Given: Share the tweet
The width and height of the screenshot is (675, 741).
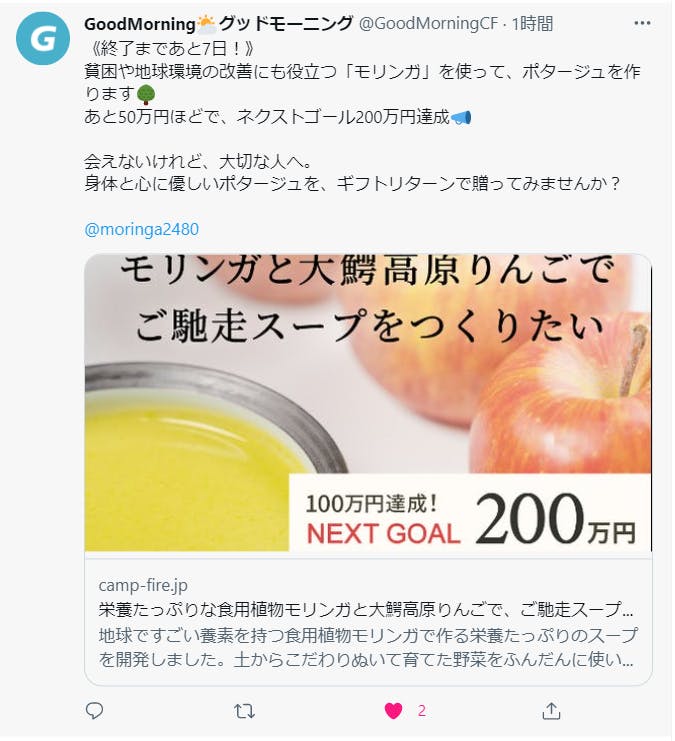Looking at the screenshot, I should (550, 711).
